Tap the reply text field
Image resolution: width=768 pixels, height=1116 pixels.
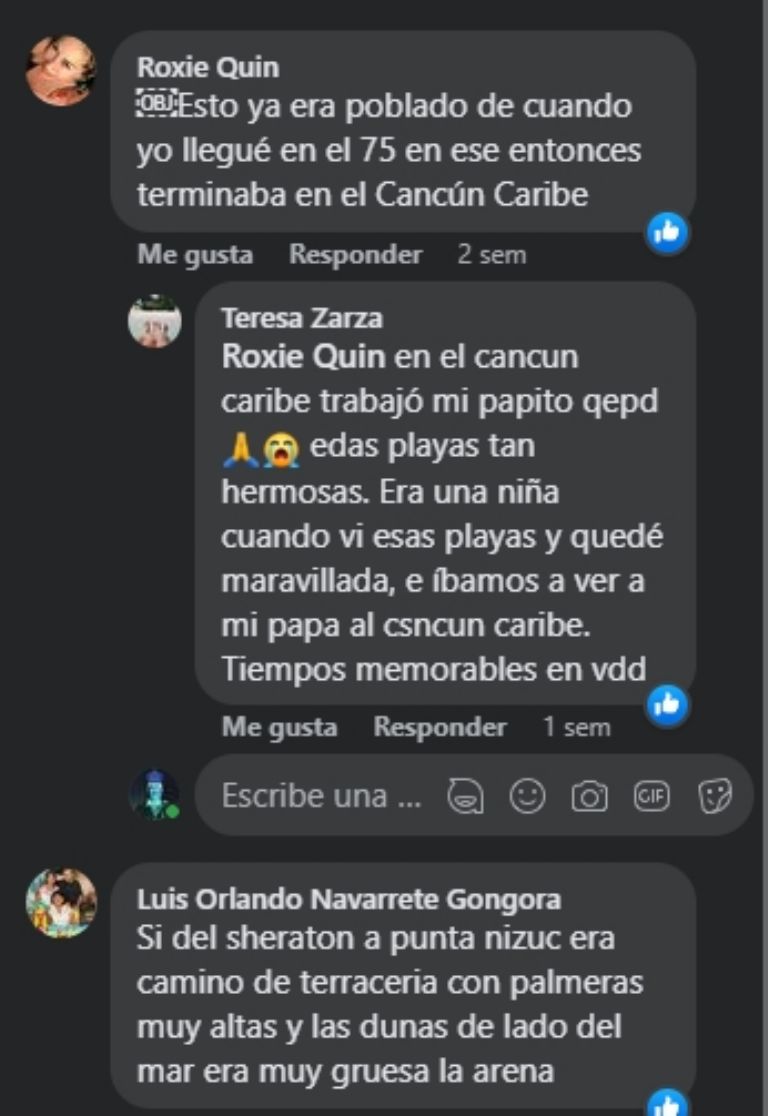pyautogui.click(x=320, y=796)
